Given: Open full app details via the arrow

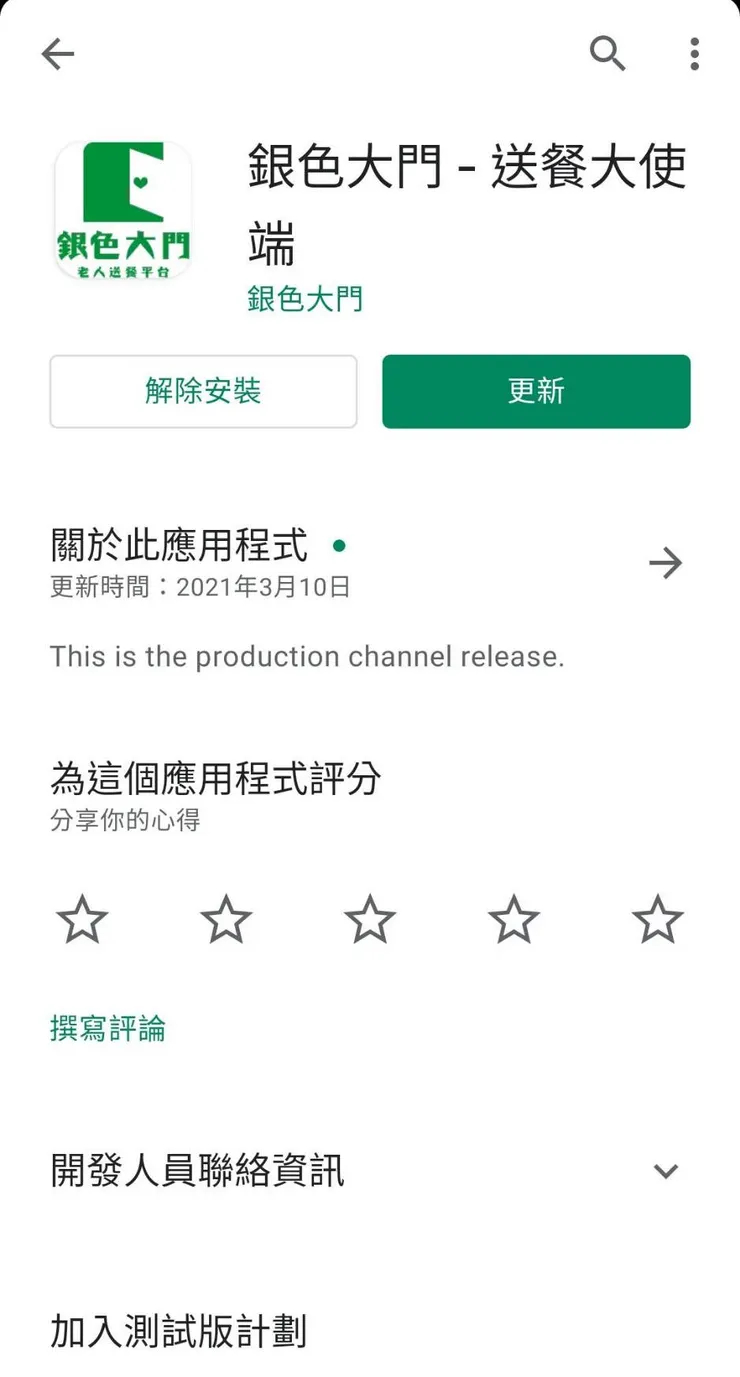Looking at the screenshot, I should pyautogui.click(x=666, y=563).
